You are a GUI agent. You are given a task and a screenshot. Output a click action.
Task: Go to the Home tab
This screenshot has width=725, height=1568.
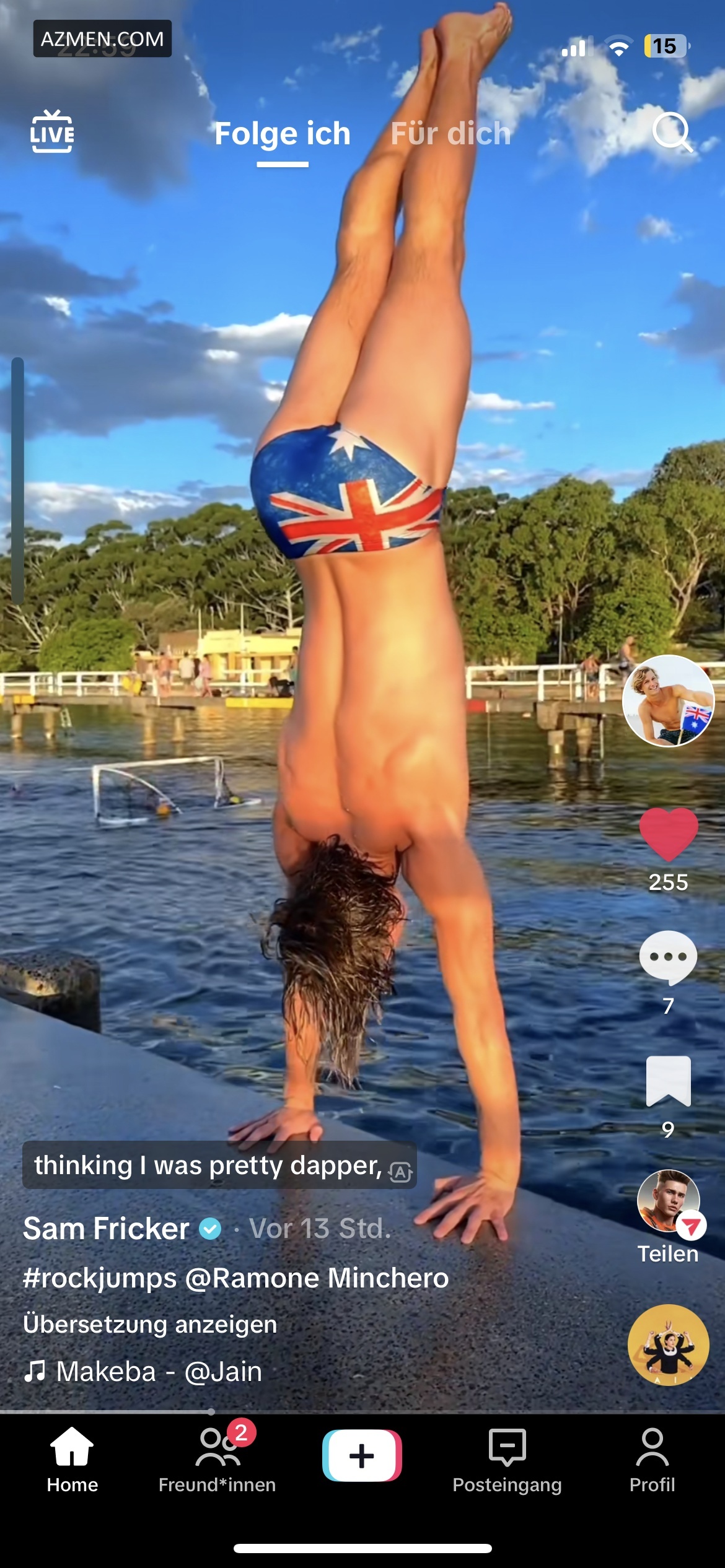[x=72, y=1459]
